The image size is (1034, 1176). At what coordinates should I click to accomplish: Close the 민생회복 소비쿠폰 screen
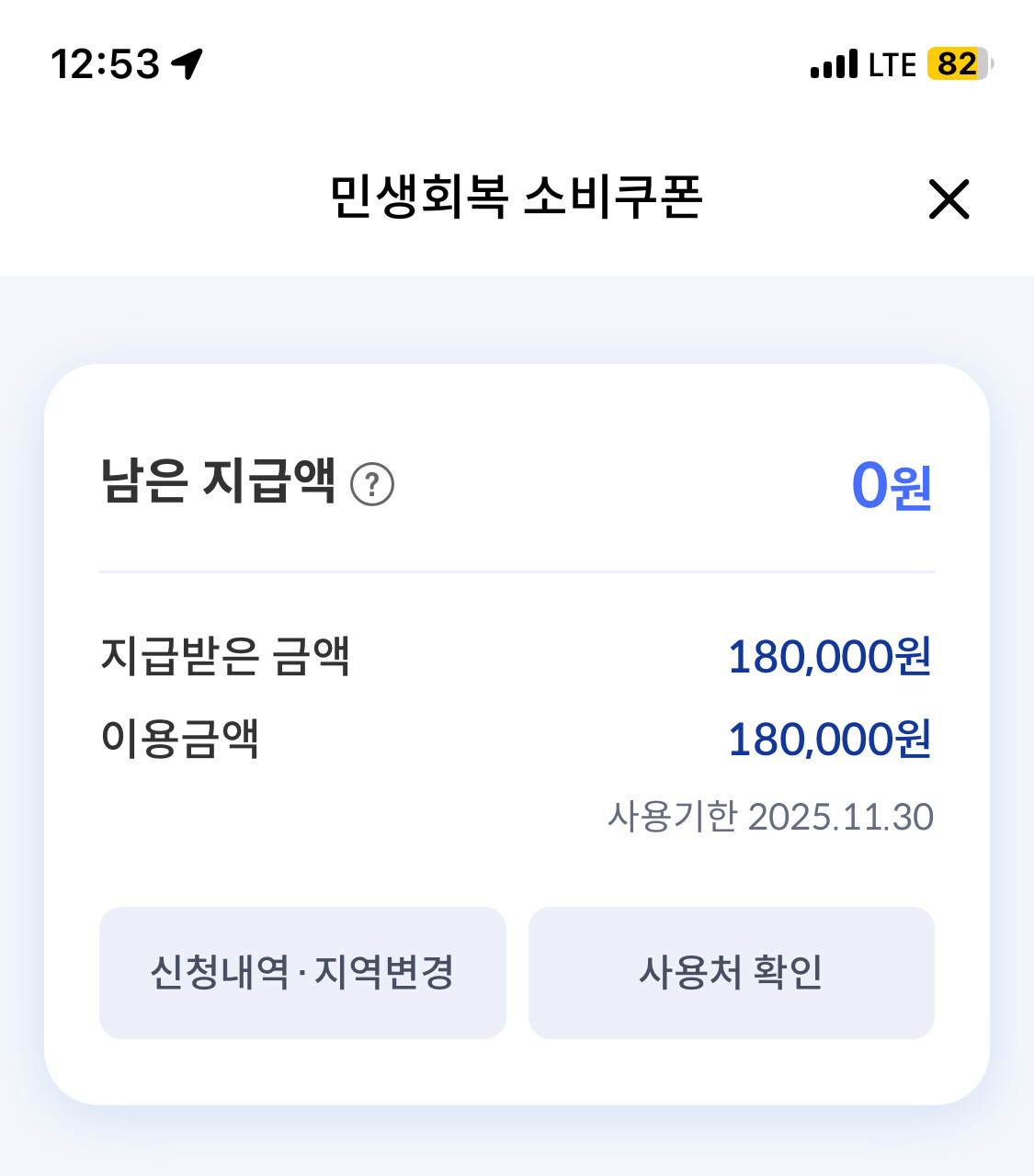pos(949,198)
